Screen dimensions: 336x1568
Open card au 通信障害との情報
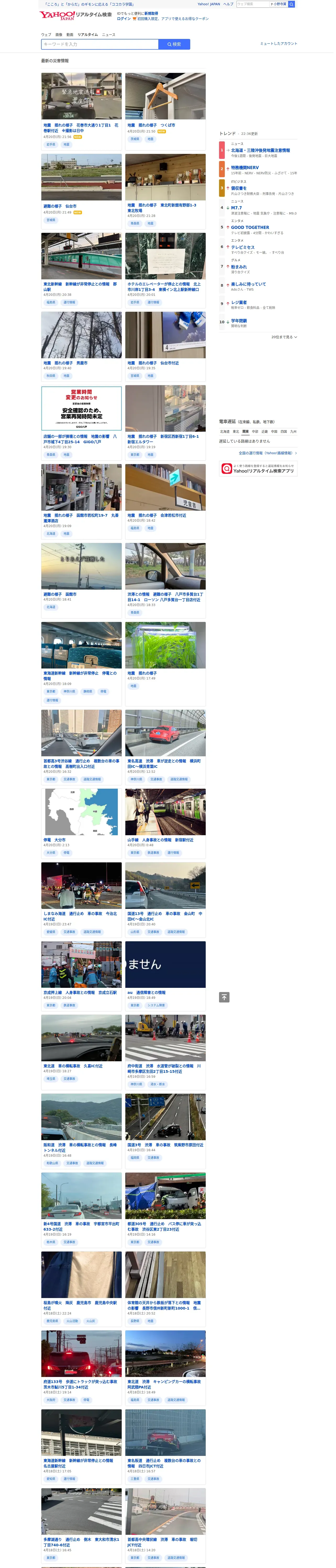click(165, 976)
